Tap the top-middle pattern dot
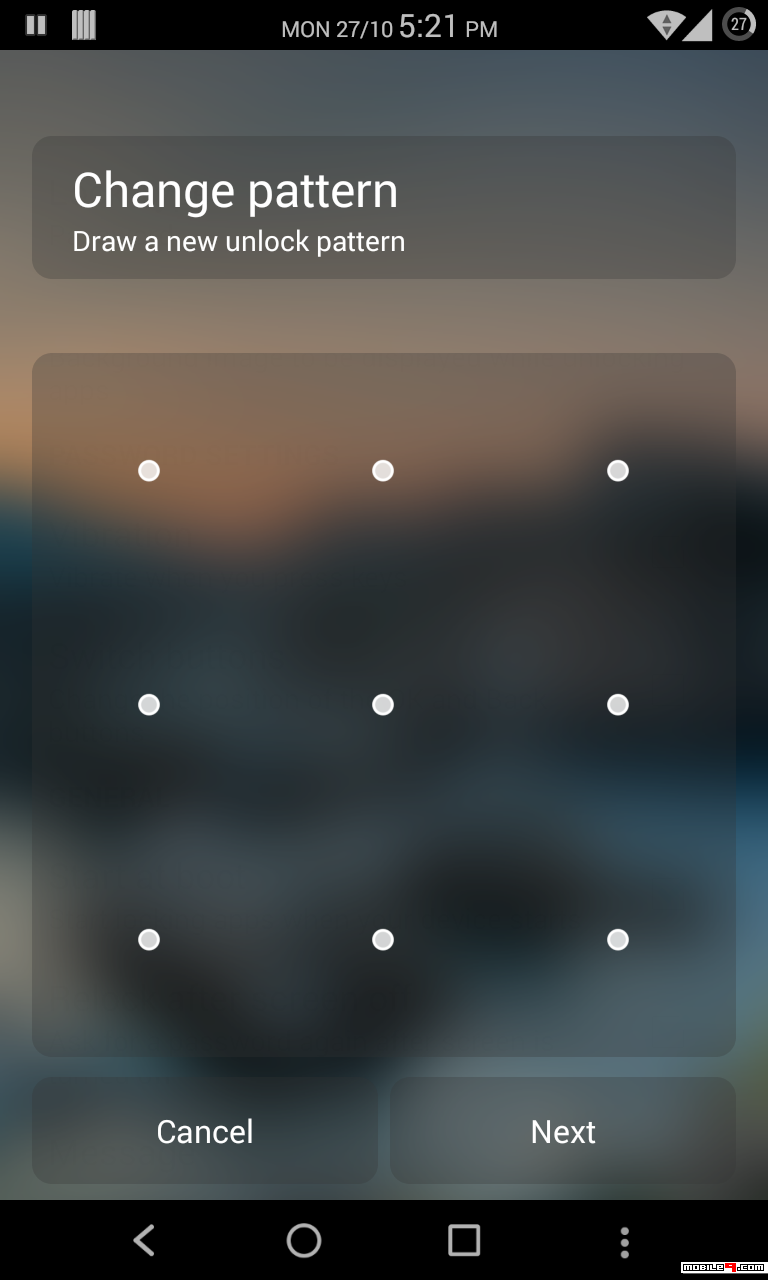768x1280 pixels. click(x=383, y=470)
